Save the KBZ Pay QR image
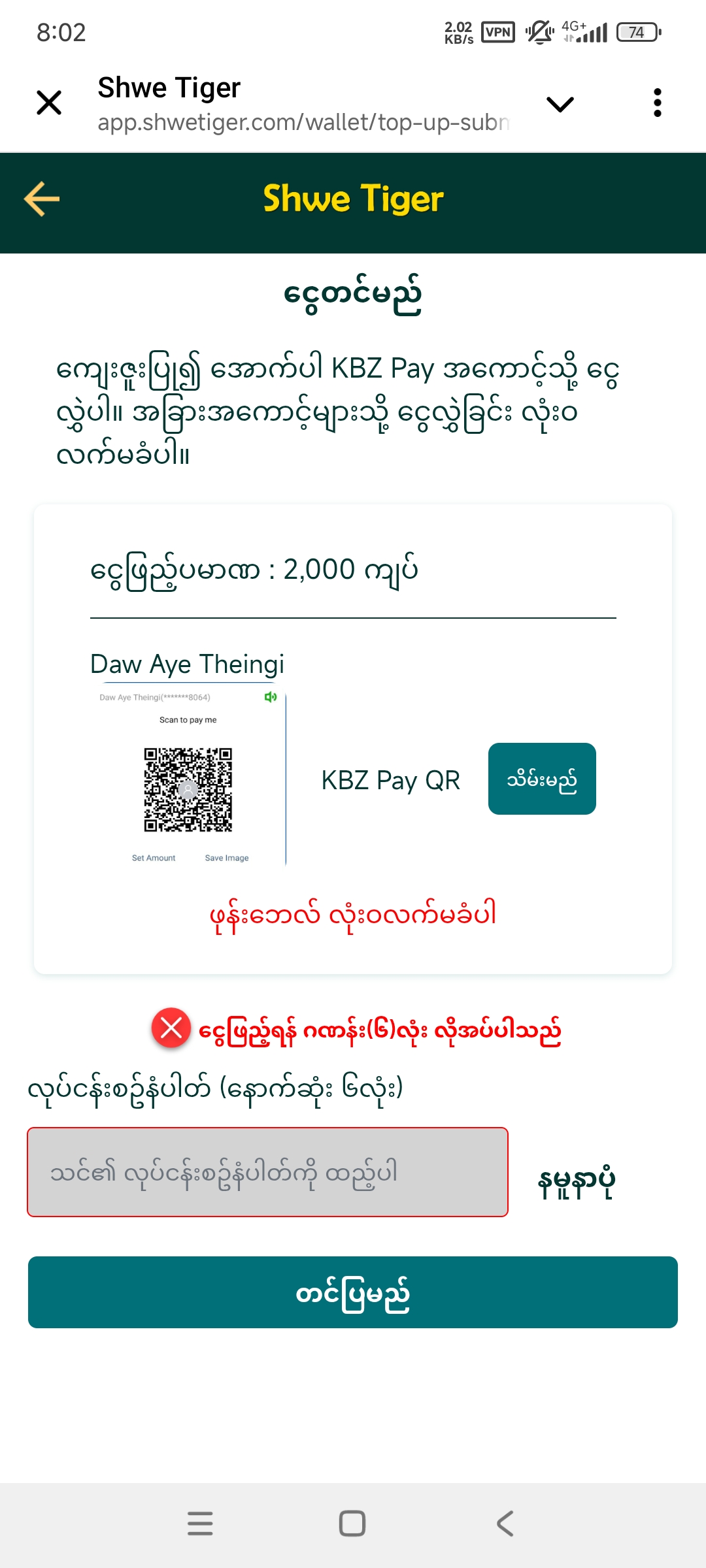 coord(541,779)
